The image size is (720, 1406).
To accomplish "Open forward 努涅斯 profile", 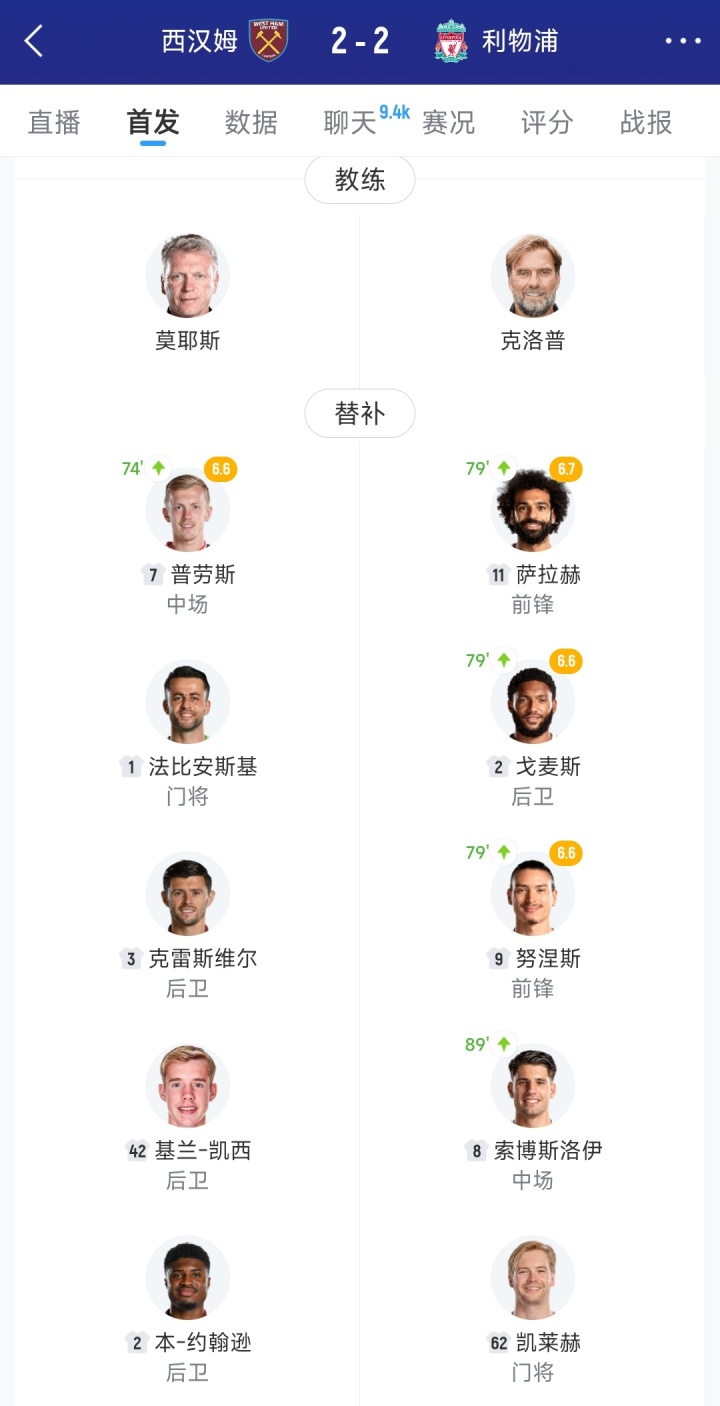I will tap(533, 894).
